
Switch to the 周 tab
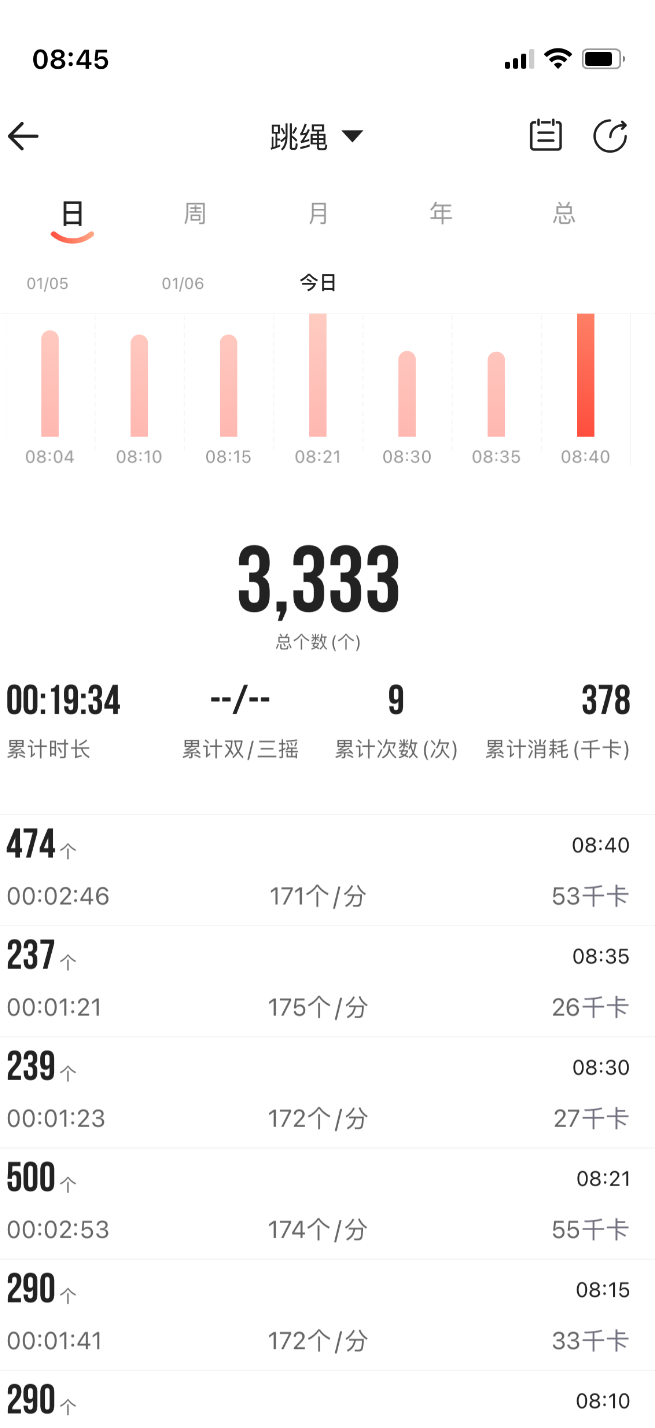coord(195,213)
